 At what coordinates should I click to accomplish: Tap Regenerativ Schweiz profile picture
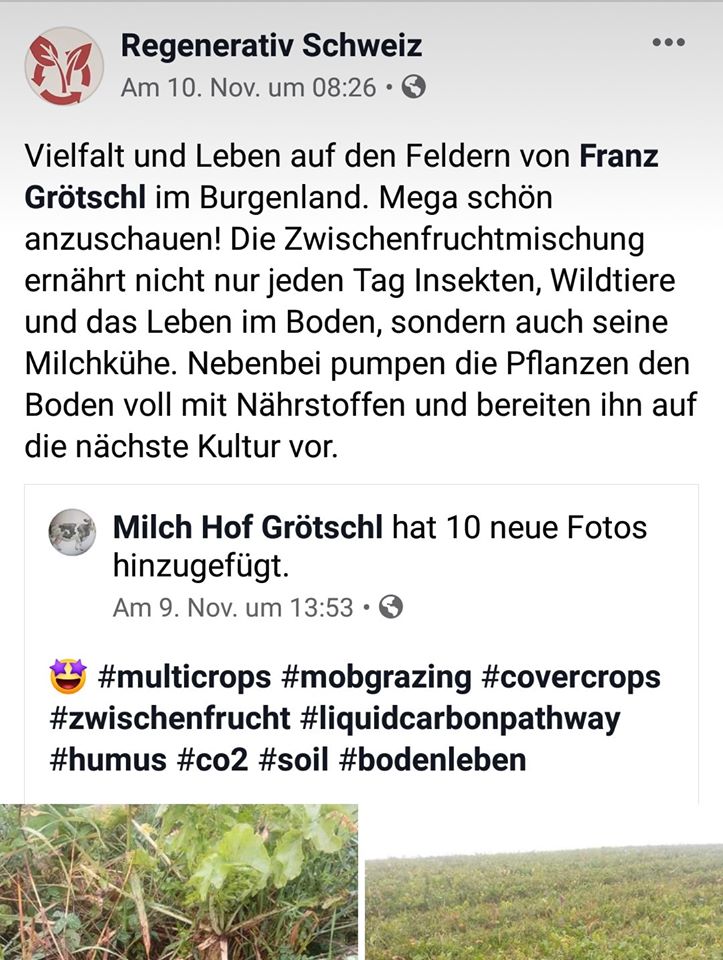click(x=63, y=66)
